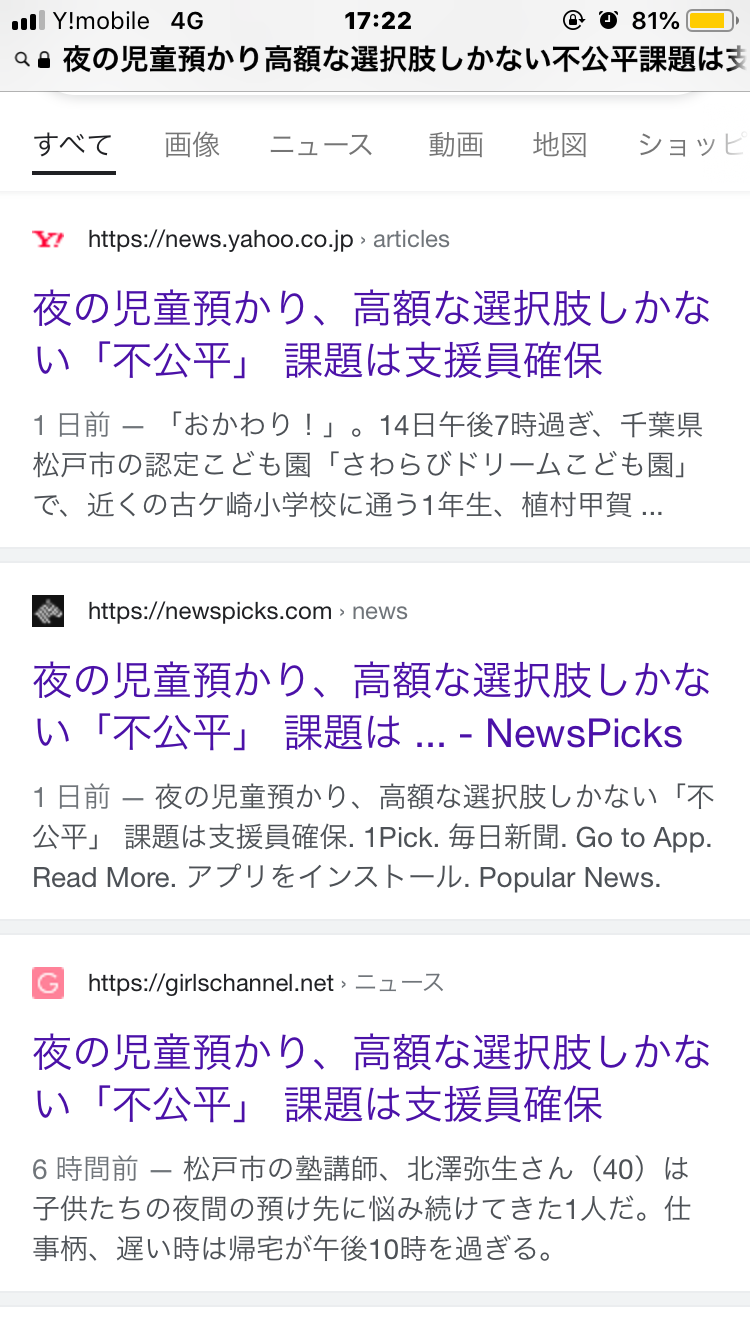Open the girlschannel.net result
This screenshot has width=750, height=1334.
tap(371, 1079)
